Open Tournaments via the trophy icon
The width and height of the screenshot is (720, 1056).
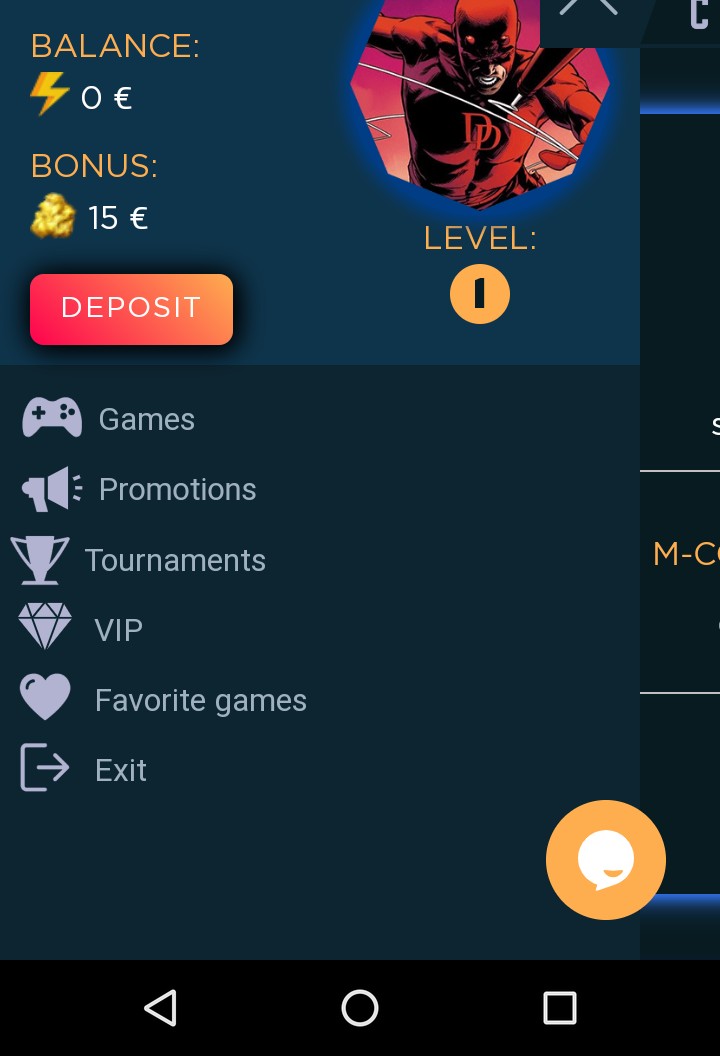coord(41,559)
